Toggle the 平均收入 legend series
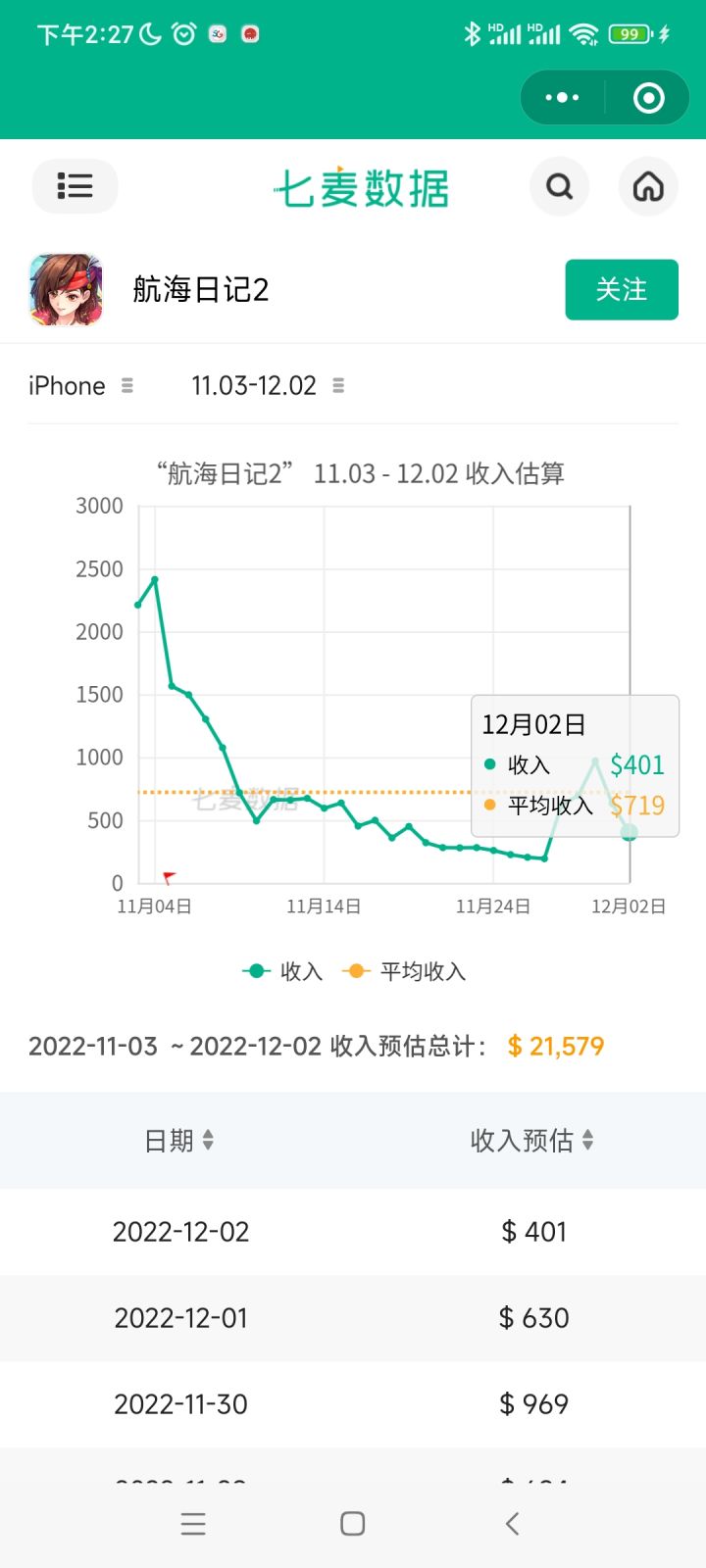Viewport: 706px width, 1568px height. pos(404,971)
